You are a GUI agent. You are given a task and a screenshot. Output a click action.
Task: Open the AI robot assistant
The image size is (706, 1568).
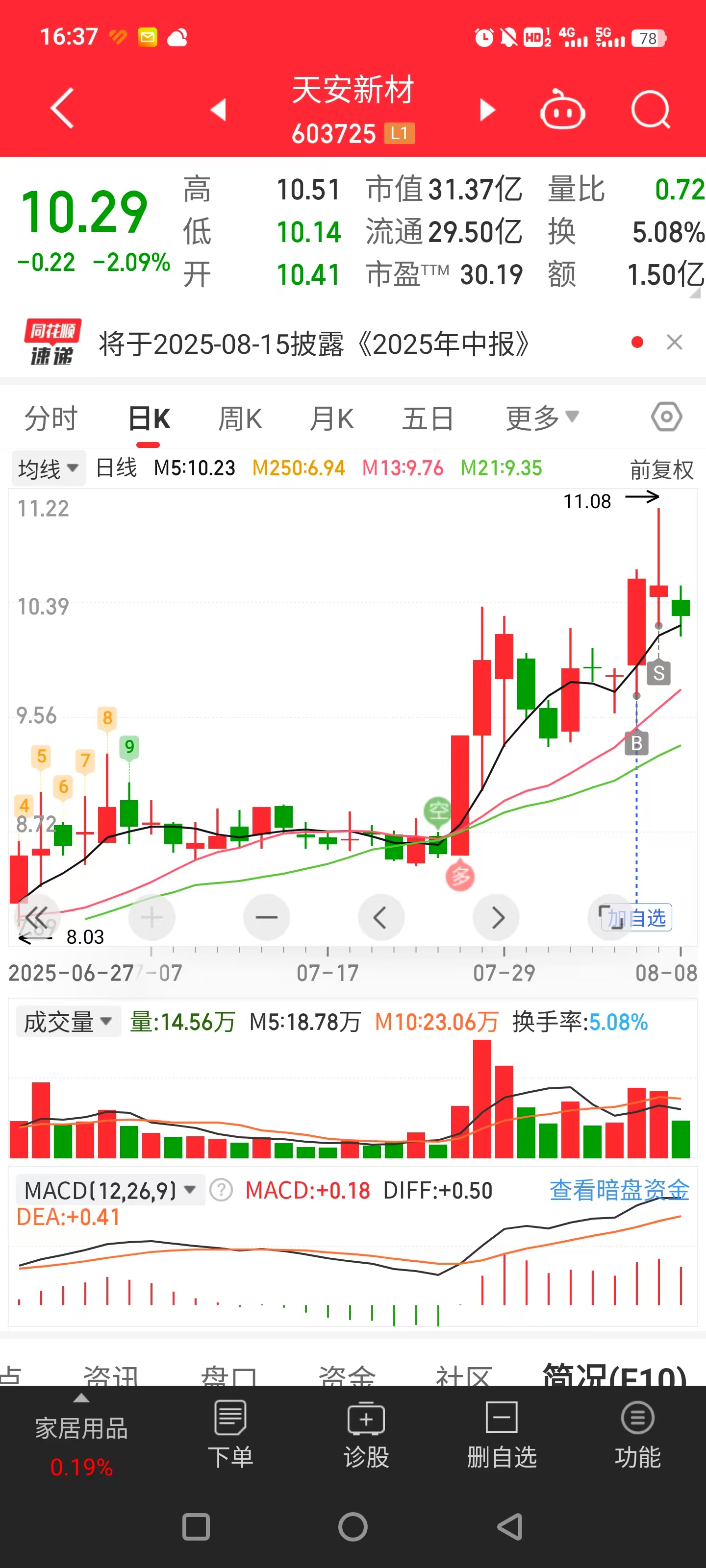[x=562, y=110]
